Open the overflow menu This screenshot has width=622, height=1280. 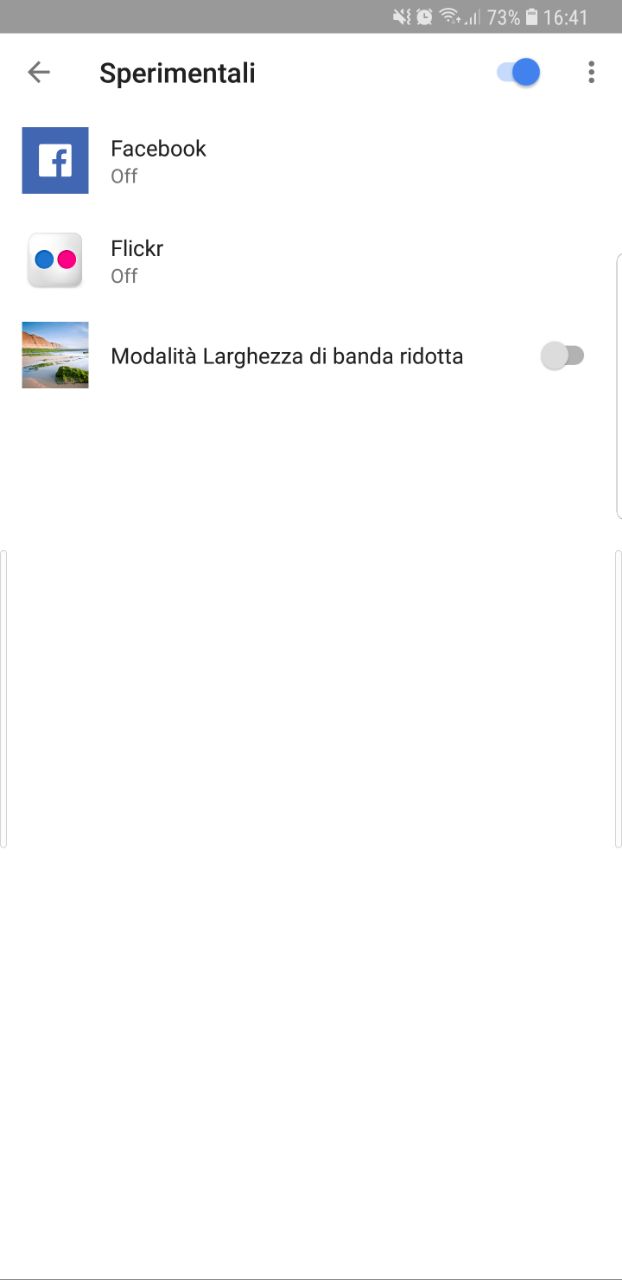[591, 72]
